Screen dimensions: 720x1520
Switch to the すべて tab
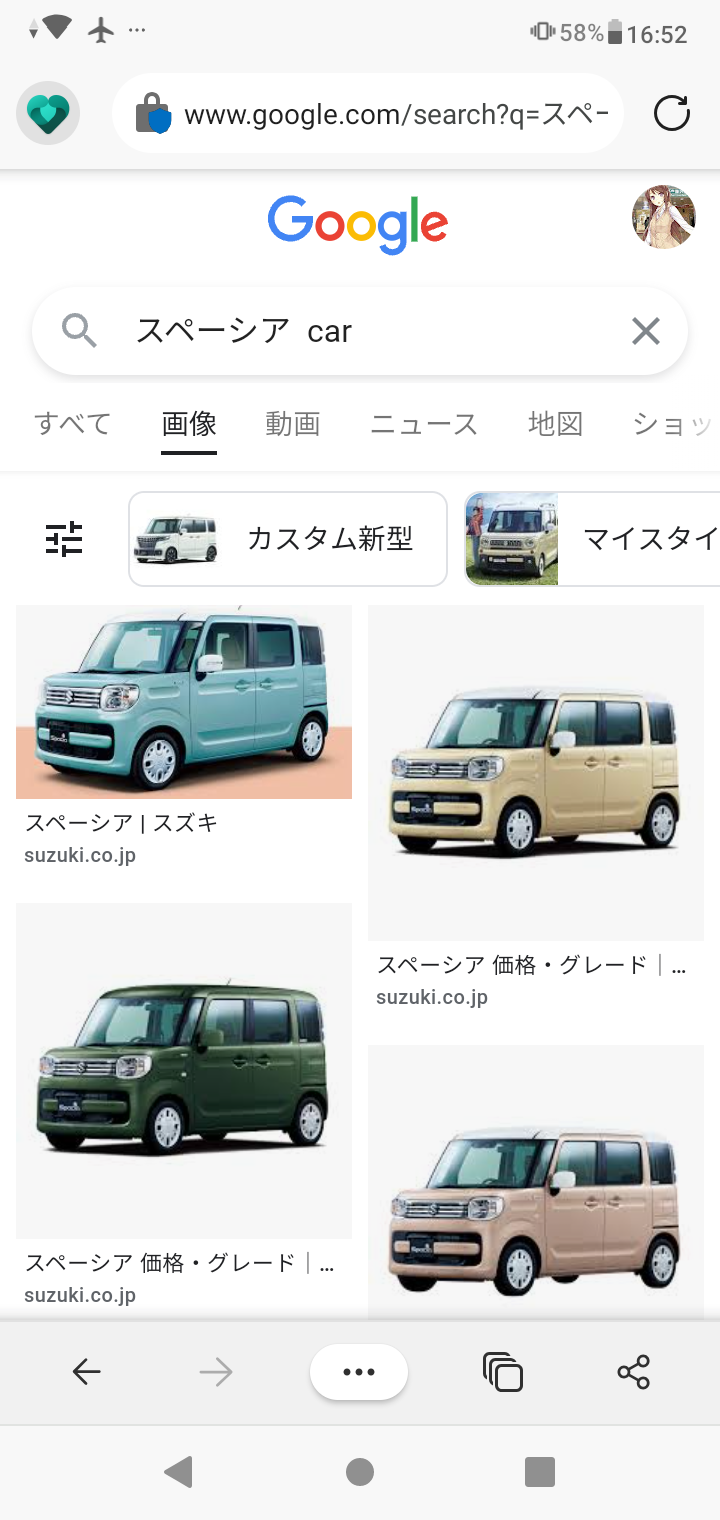(x=72, y=424)
